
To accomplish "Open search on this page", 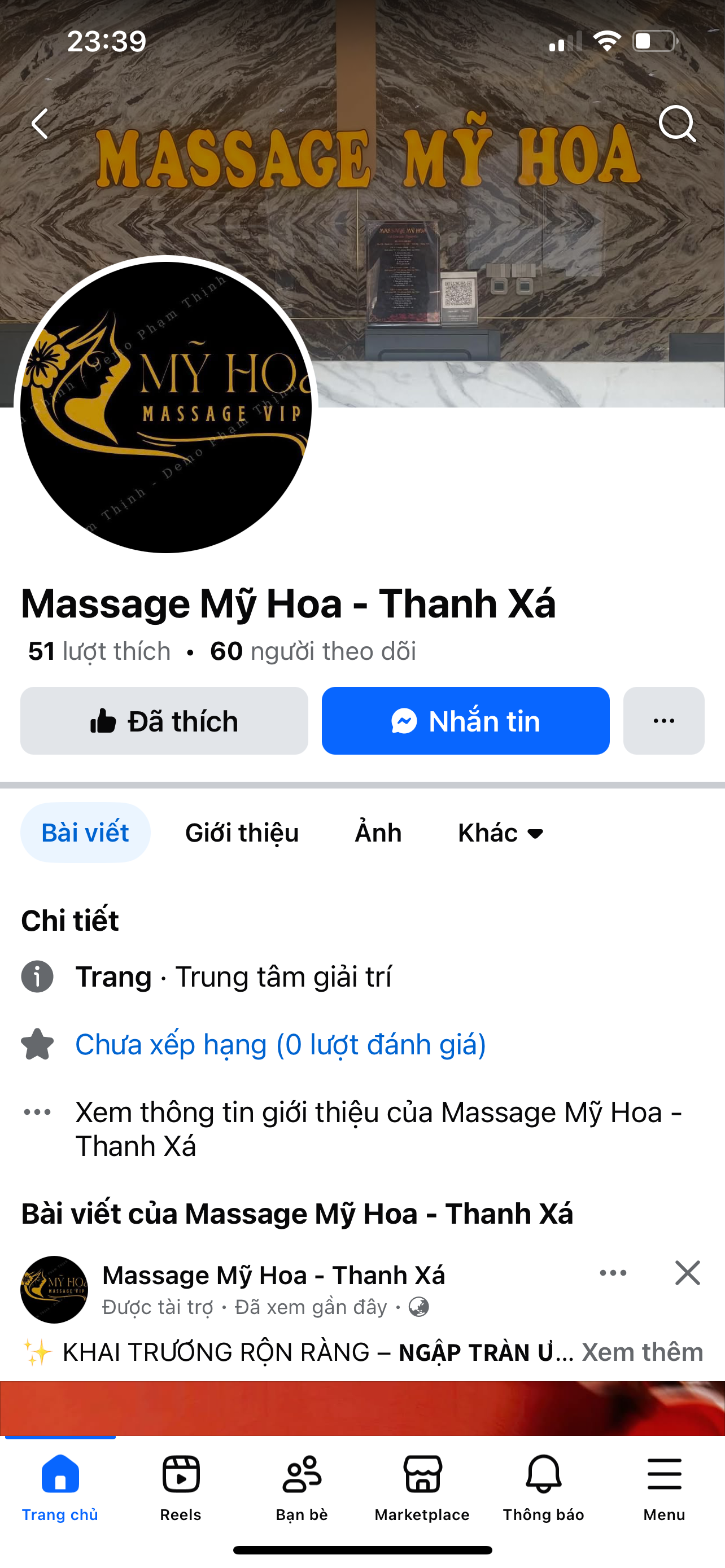I will [677, 124].
